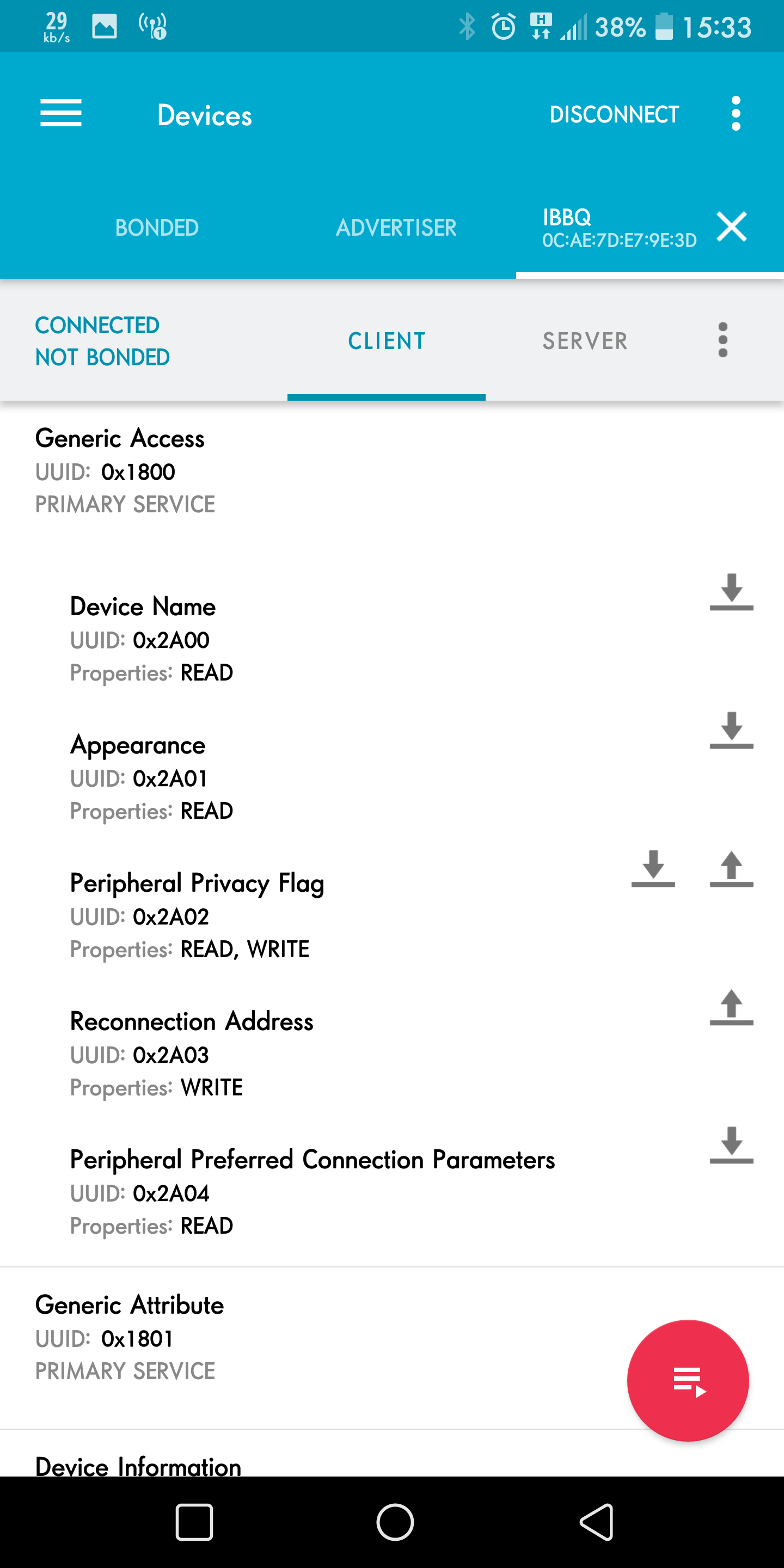Open the hamburger navigation drawer
Screen dimensions: 784x1568
coord(61,114)
